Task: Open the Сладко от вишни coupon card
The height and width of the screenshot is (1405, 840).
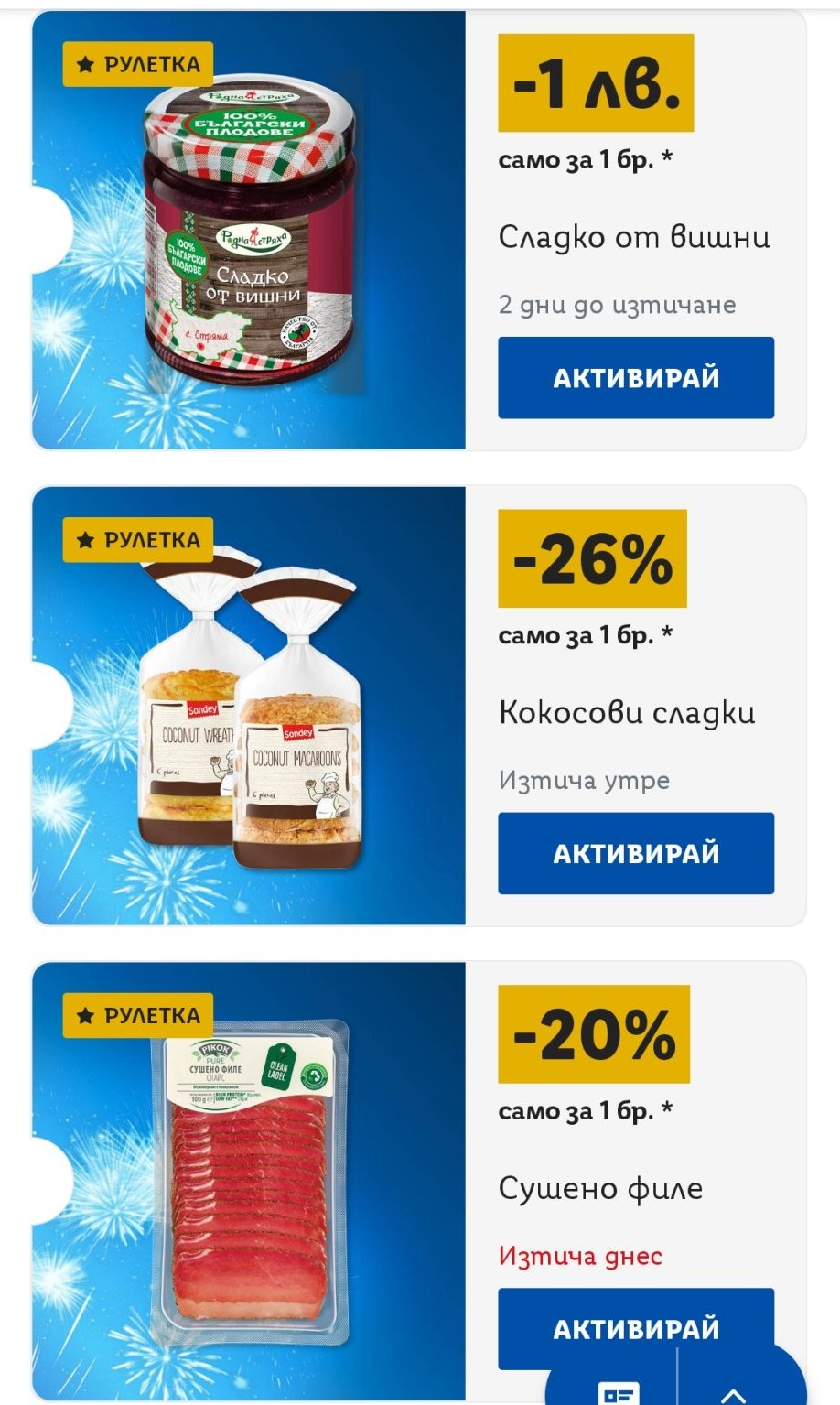Action: coord(249,229)
